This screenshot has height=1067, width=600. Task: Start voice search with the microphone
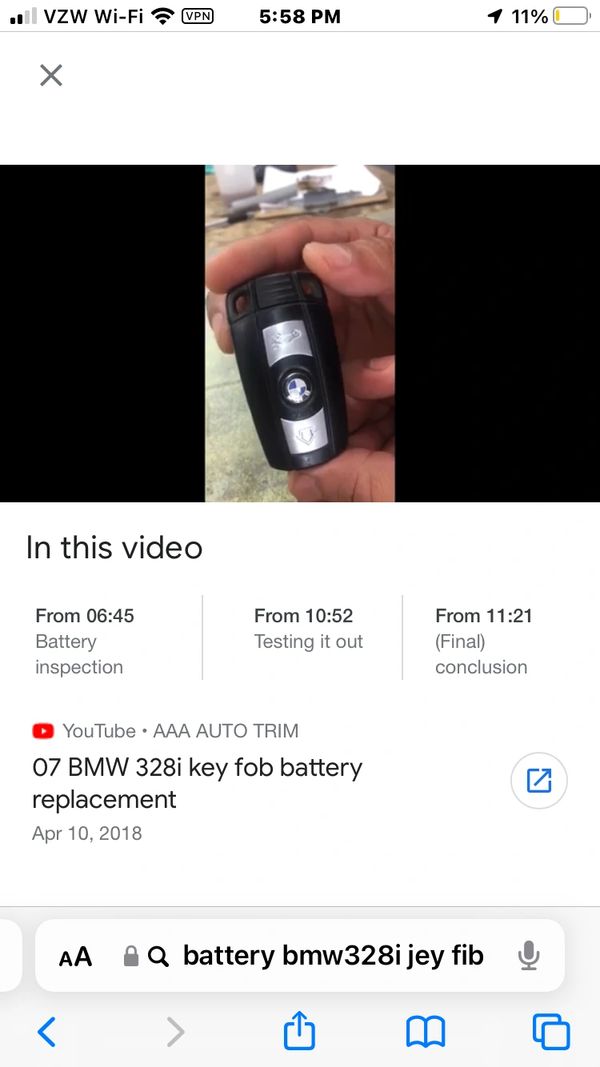pyautogui.click(x=529, y=956)
